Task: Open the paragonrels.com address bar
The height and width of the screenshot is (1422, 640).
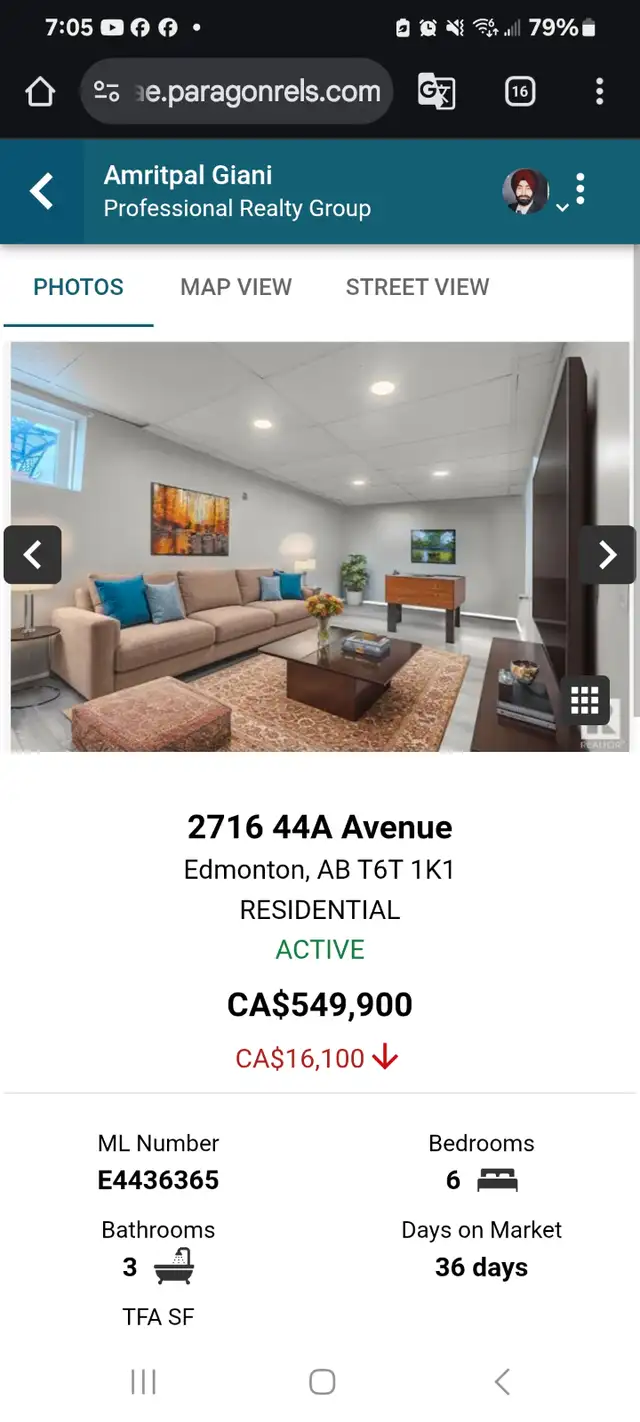Action: click(236, 92)
